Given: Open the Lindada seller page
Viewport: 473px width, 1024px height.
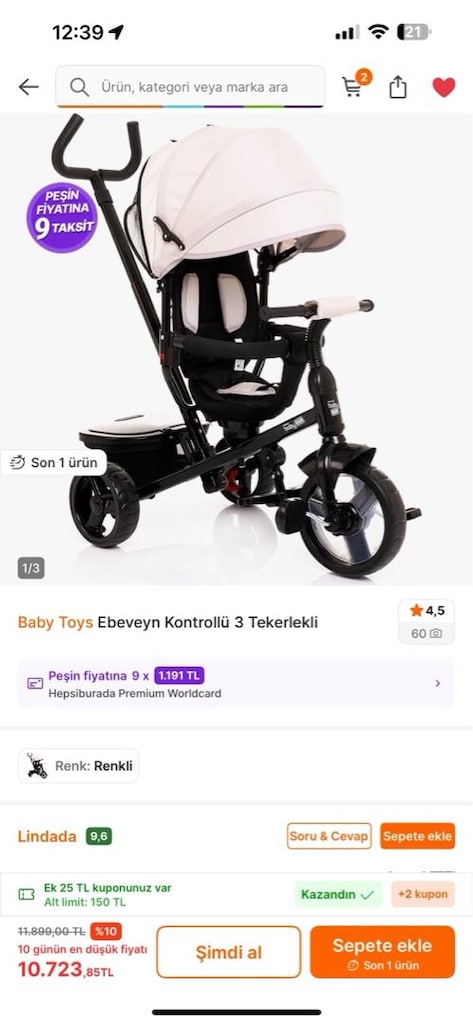Looking at the screenshot, I should tap(47, 836).
